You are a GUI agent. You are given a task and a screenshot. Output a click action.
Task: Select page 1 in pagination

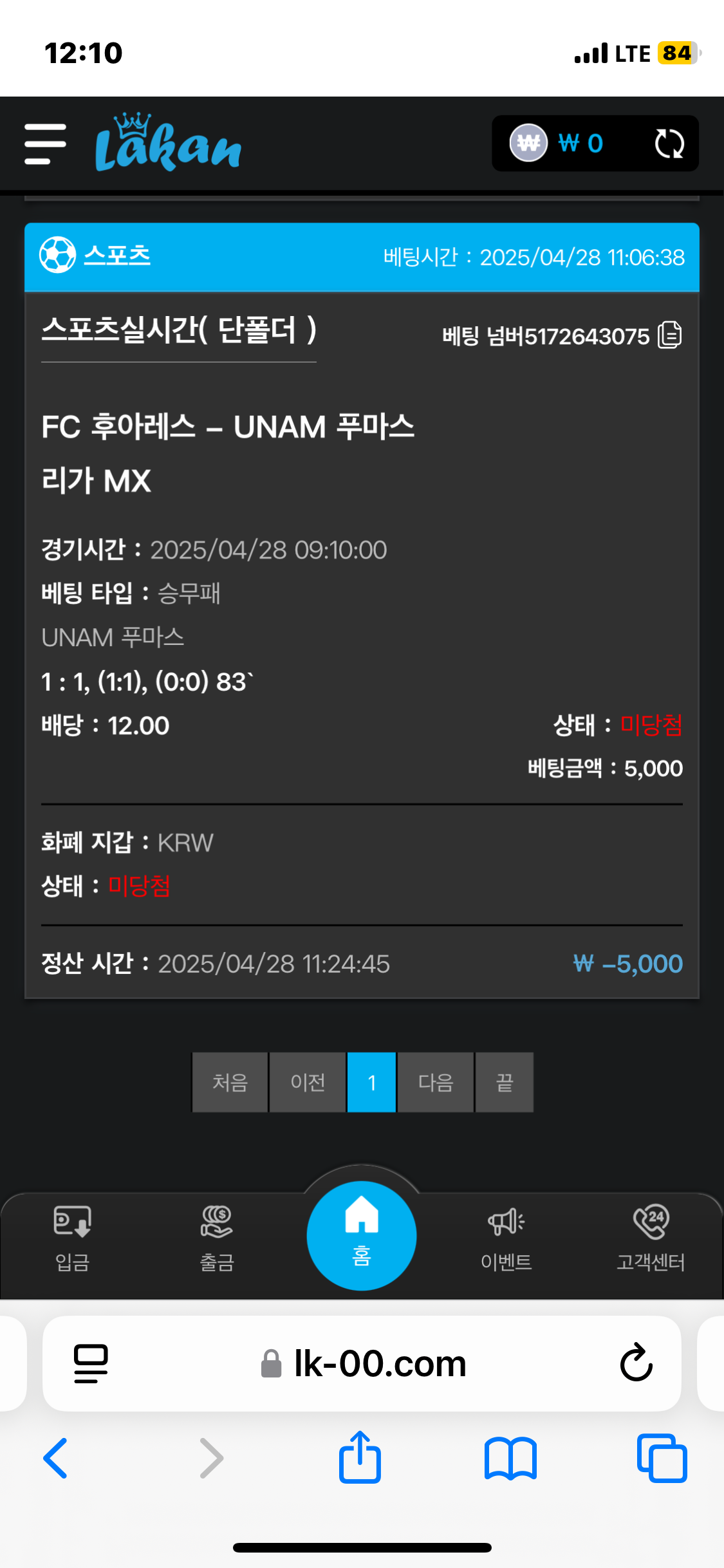[371, 1082]
